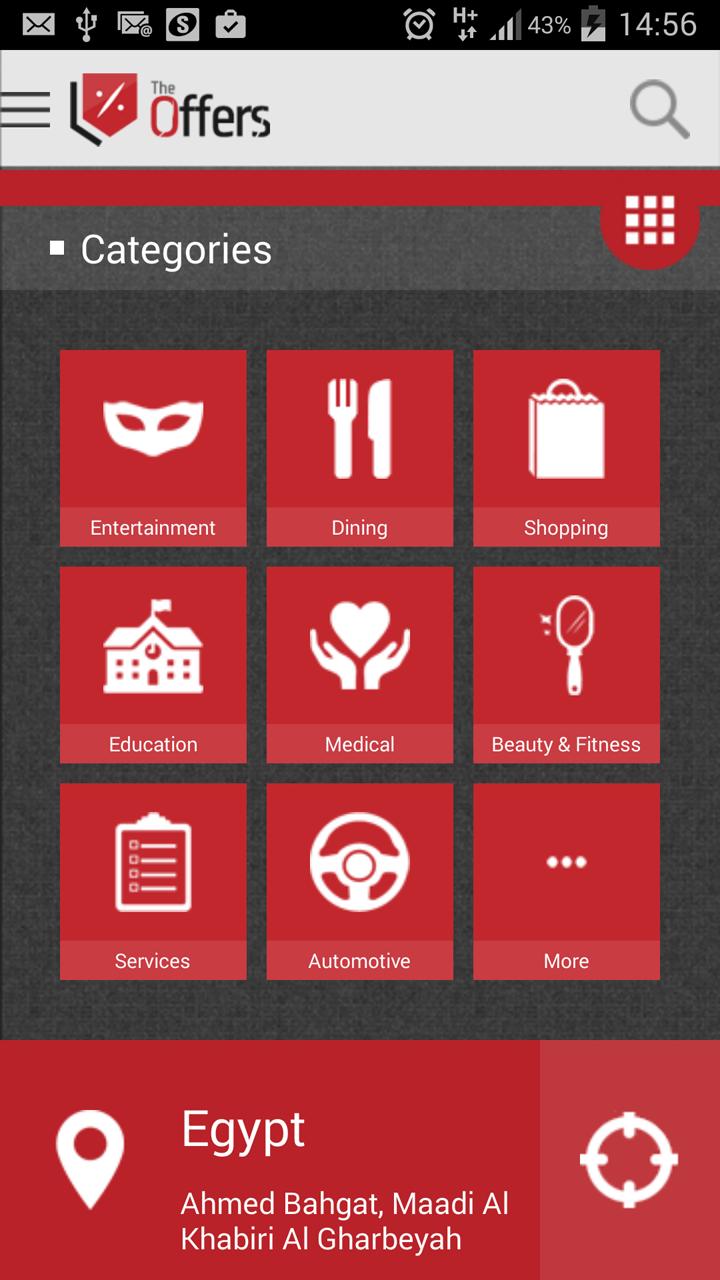Viewport: 720px width, 1280px height.
Task: Open the search magnifier
Action: pos(659,110)
